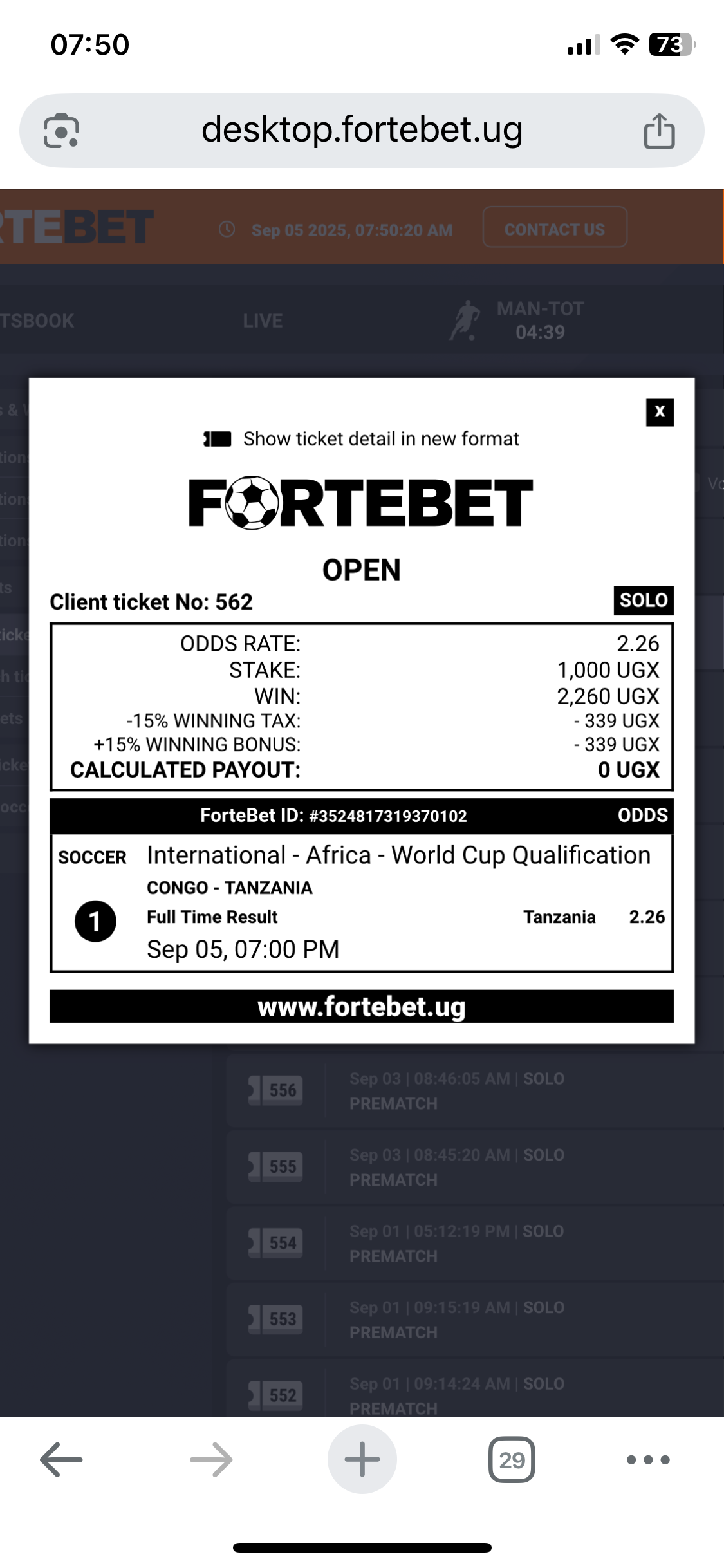
Task: Share this page from the address bar
Action: pyautogui.click(x=660, y=131)
